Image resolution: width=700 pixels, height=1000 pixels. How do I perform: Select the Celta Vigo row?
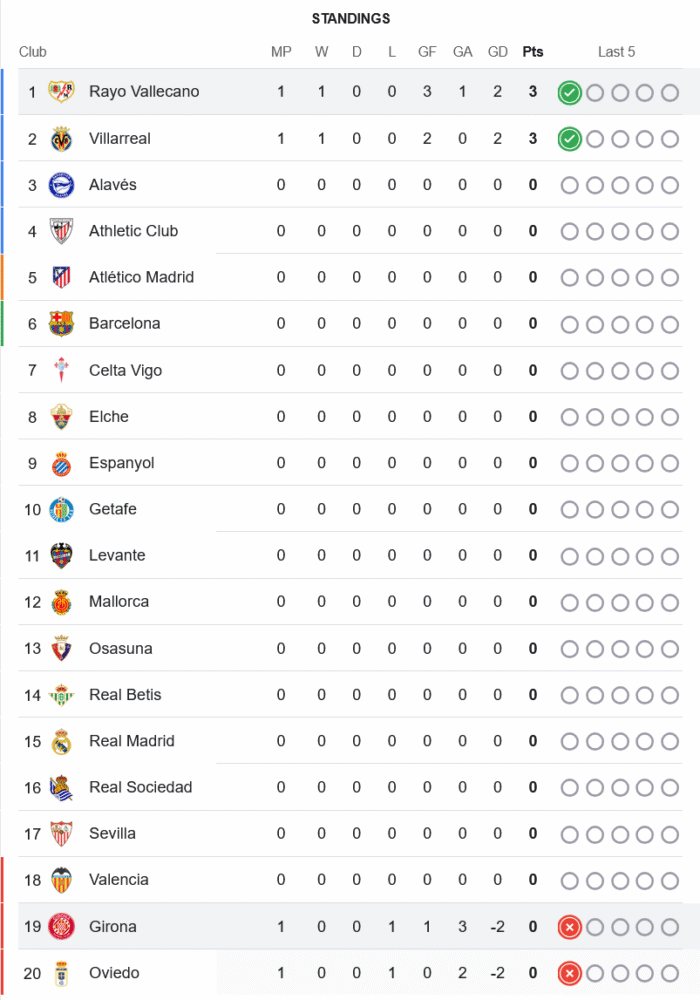(x=125, y=371)
